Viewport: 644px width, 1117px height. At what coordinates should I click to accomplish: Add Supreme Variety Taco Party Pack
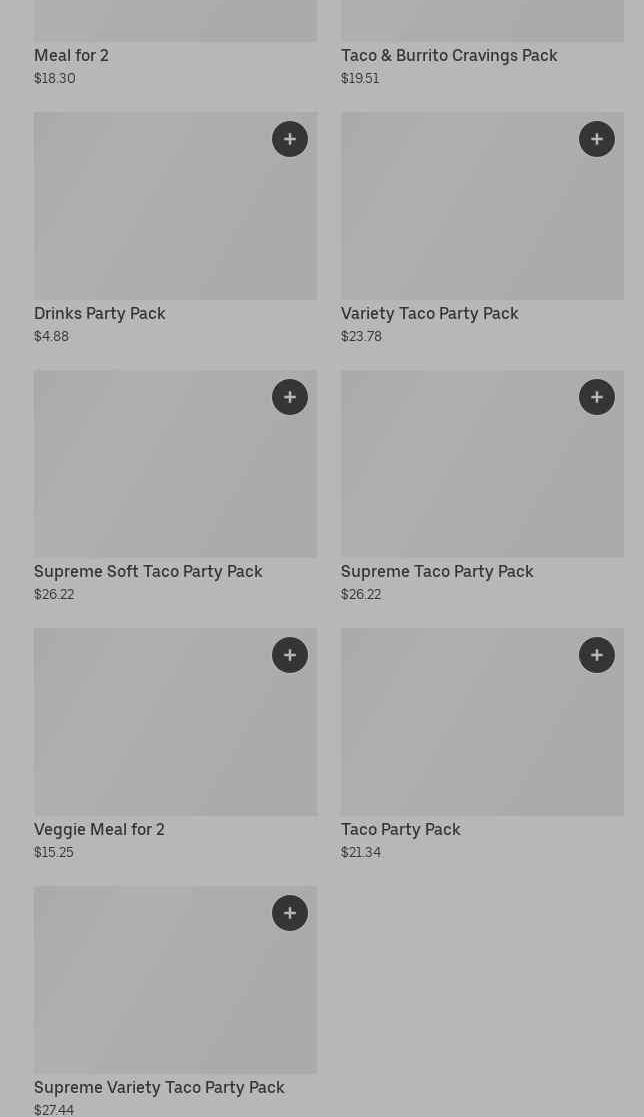[290, 913]
